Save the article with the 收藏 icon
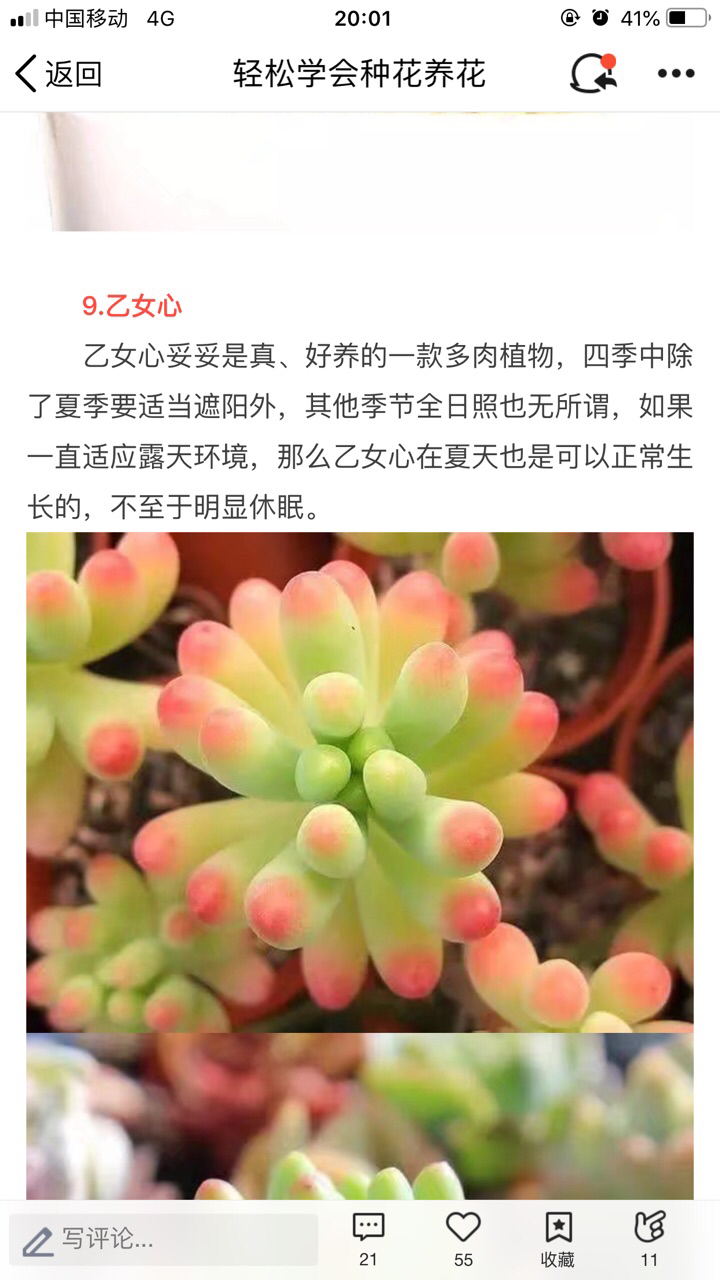Viewport: 720px width, 1280px height. [558, 1239]
